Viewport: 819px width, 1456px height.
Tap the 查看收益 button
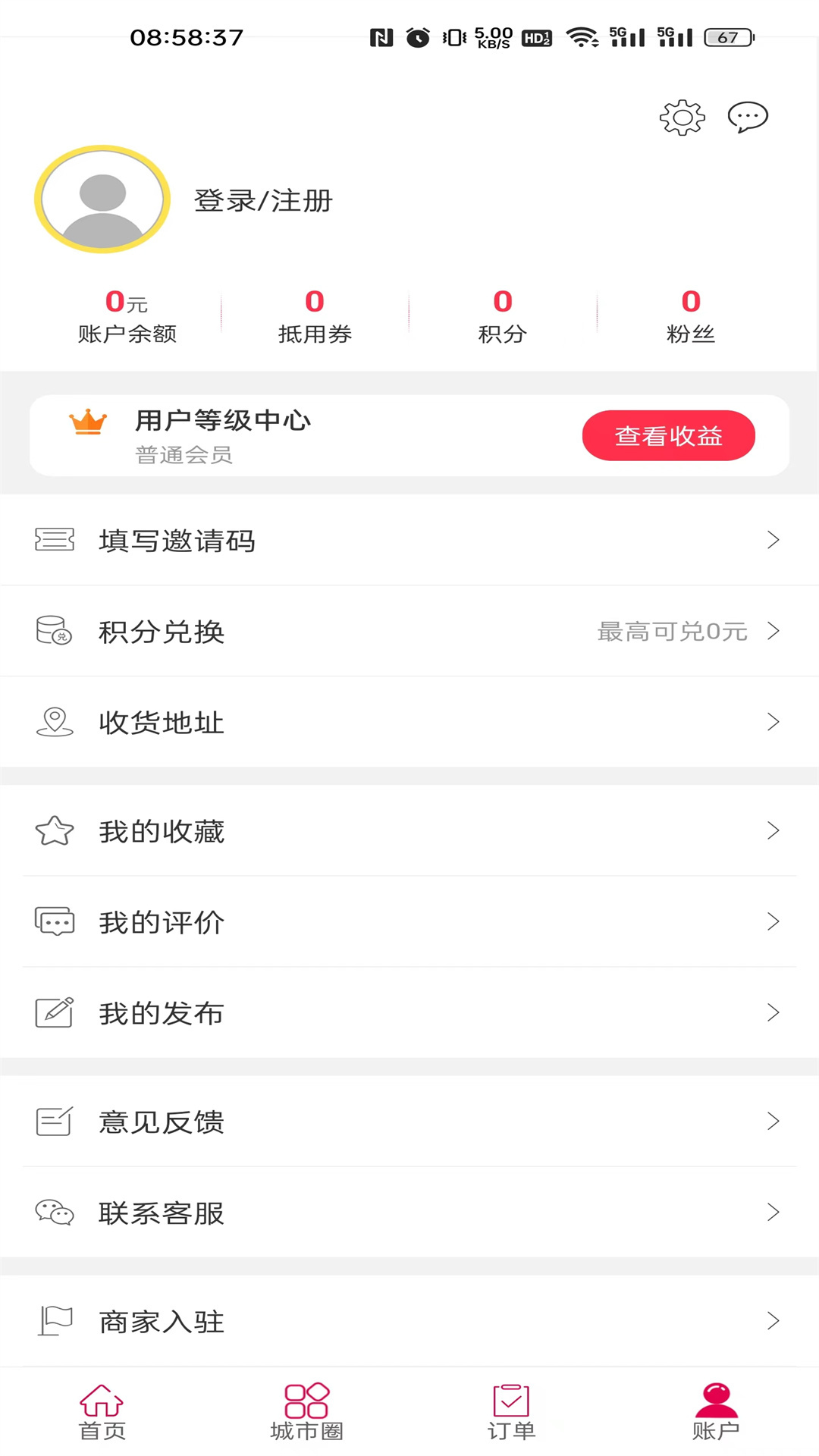pyautogui.click(x=668, y=435)
